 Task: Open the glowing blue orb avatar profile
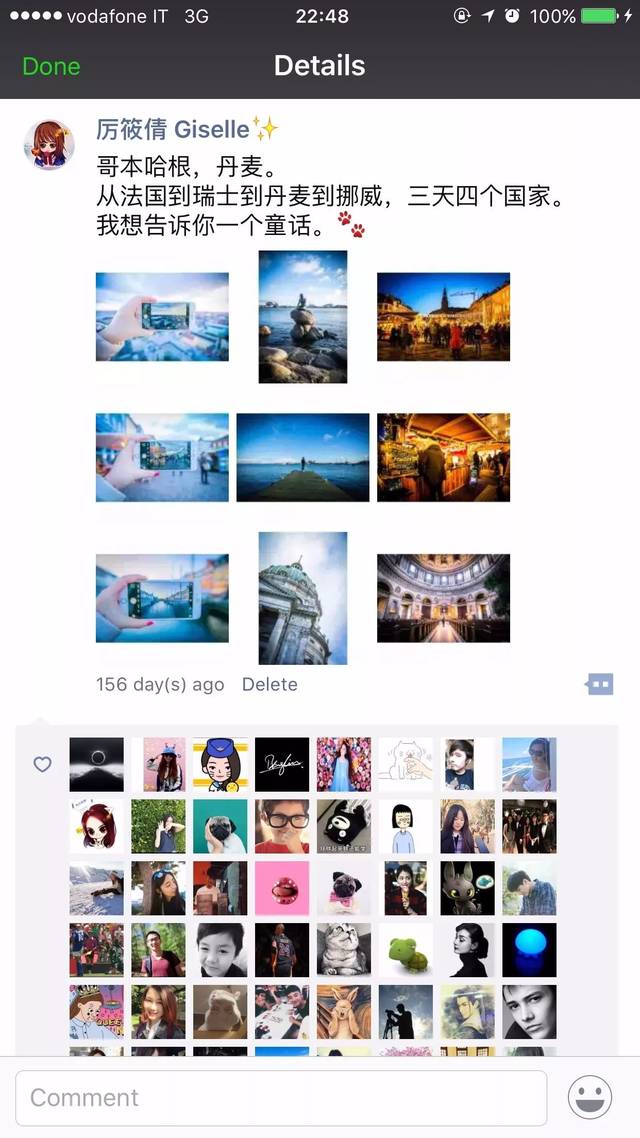point(529,949)
